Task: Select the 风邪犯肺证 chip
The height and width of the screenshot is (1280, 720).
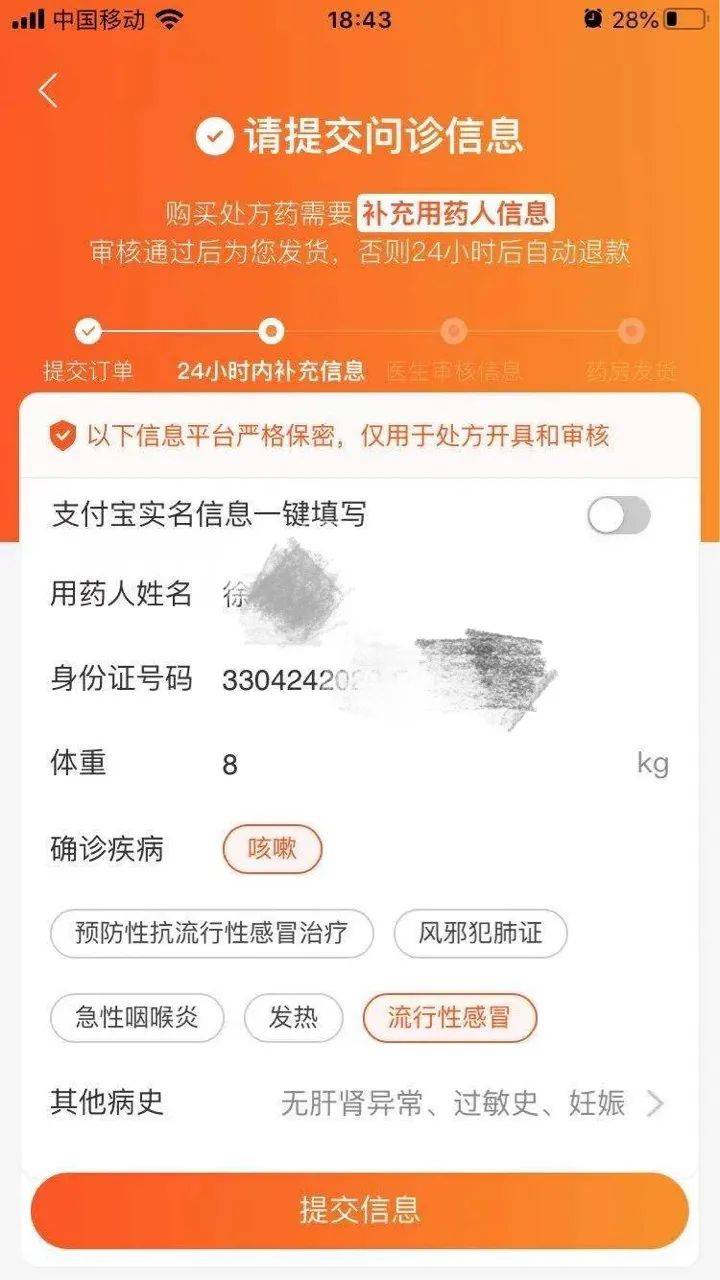Action: [x=481, y=934]
